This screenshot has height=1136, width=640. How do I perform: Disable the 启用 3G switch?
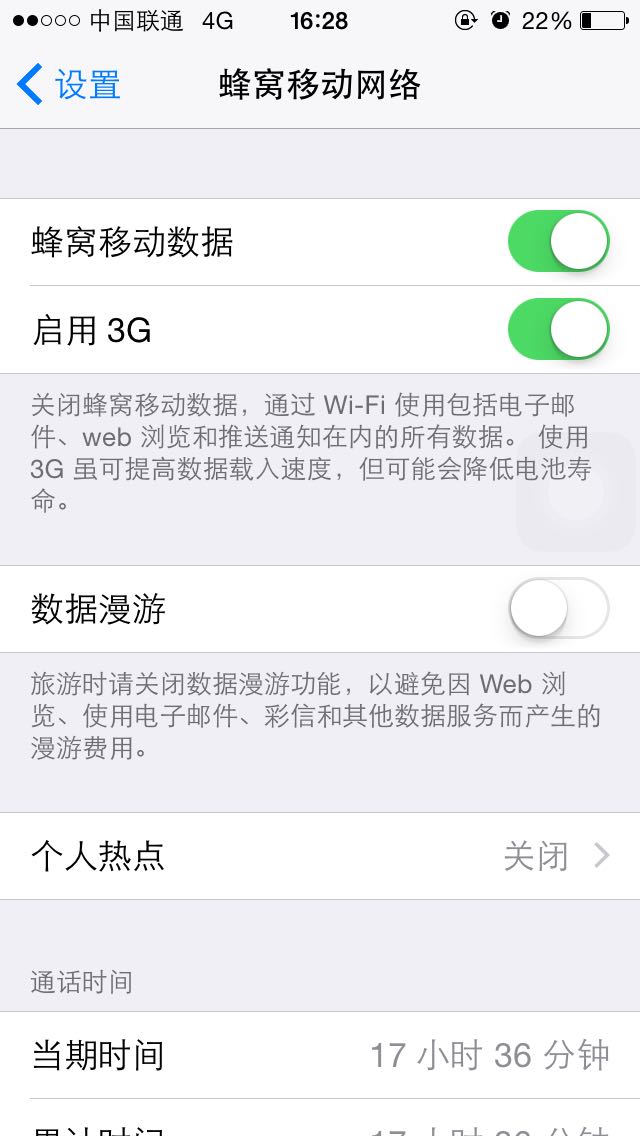[559, 330]
